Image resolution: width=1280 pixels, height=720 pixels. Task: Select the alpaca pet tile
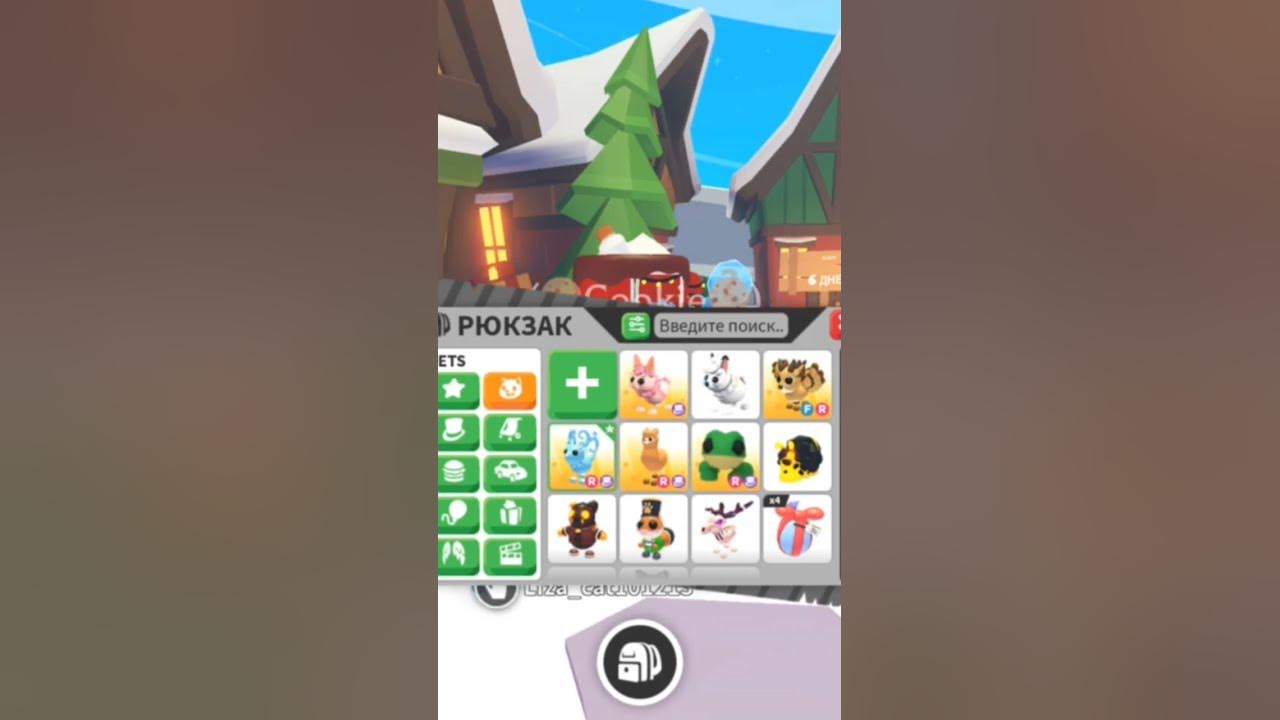pos(653,456)
